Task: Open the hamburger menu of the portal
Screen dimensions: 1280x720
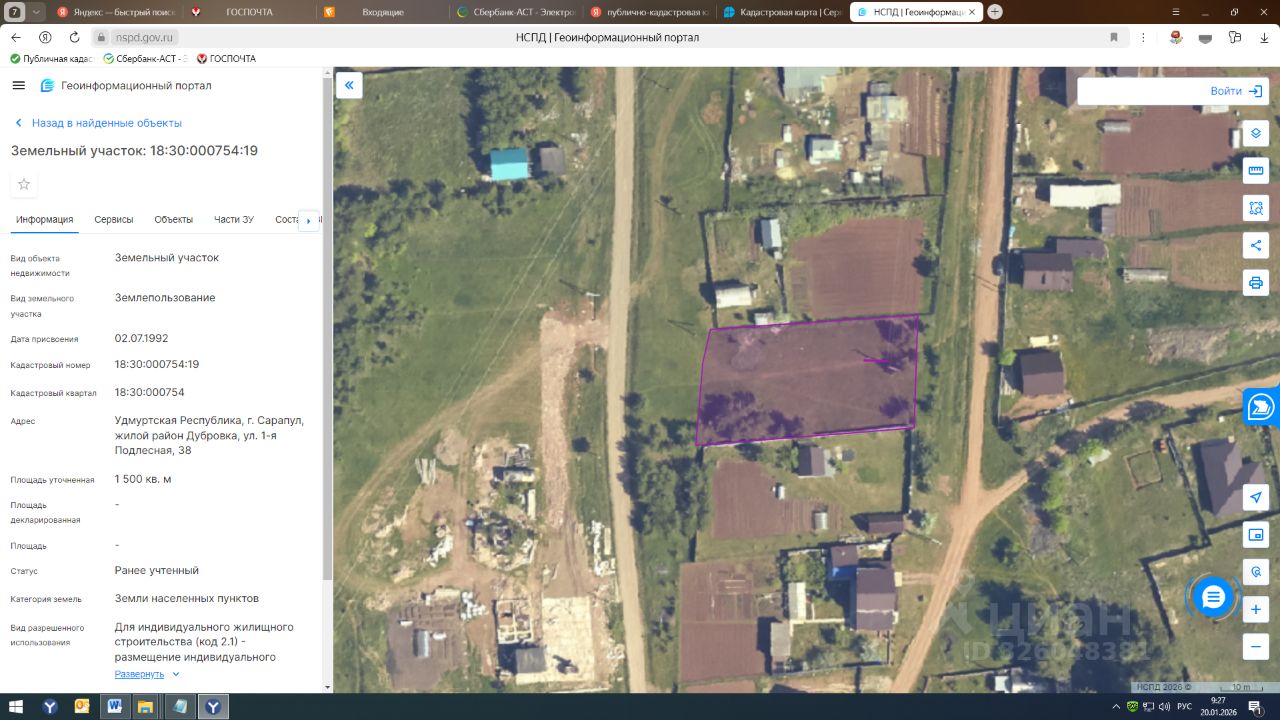Action: click(18, 86)
